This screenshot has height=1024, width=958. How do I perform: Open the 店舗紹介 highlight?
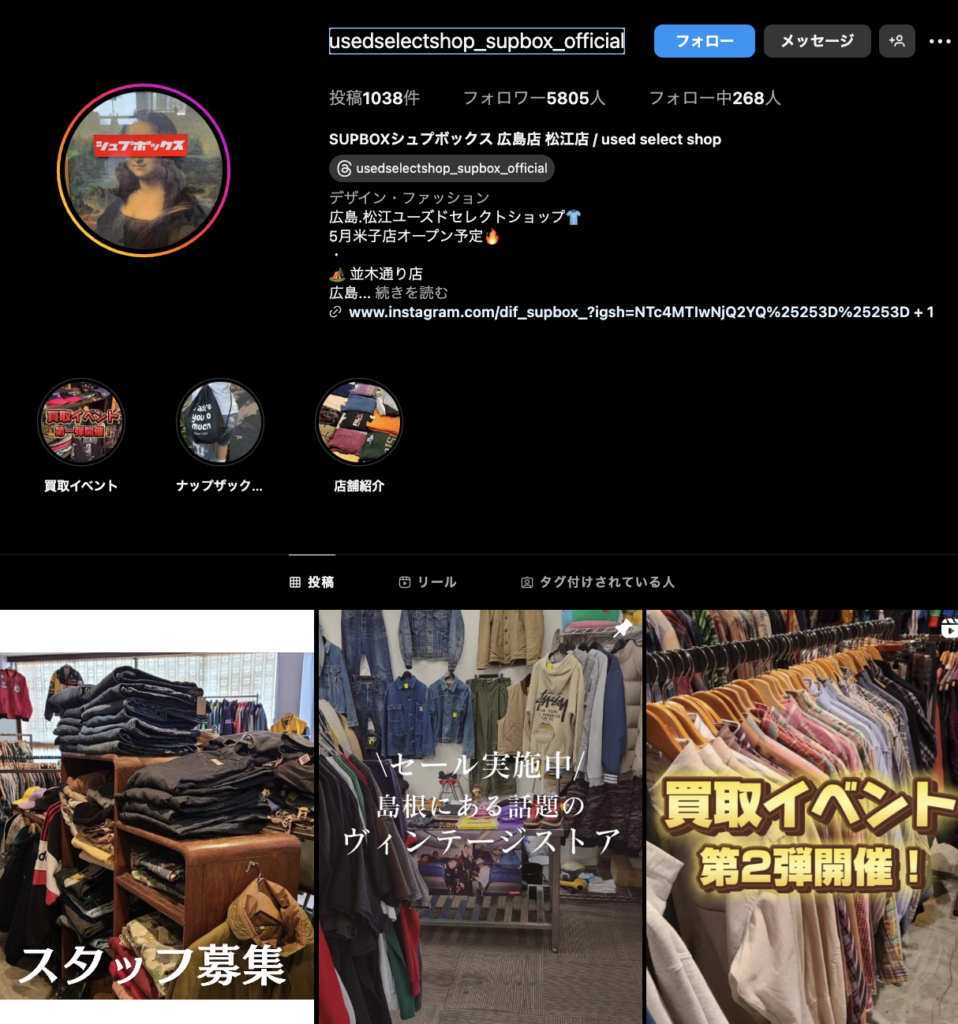click(359, 422)
